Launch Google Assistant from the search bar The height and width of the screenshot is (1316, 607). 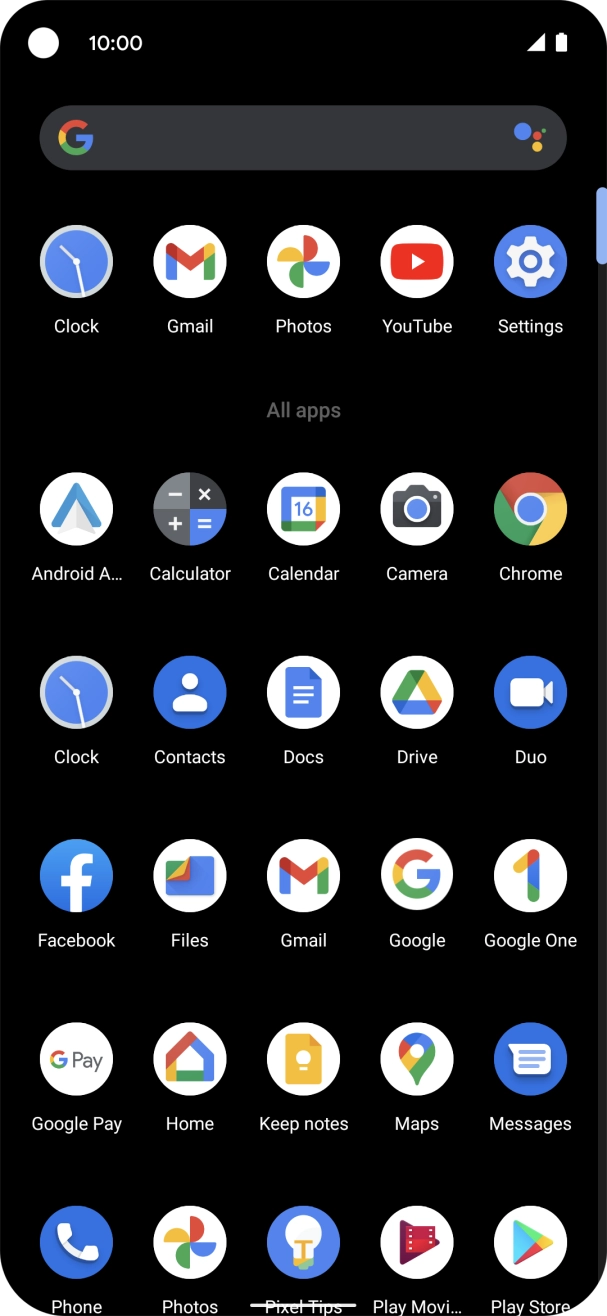pos(529,137)
